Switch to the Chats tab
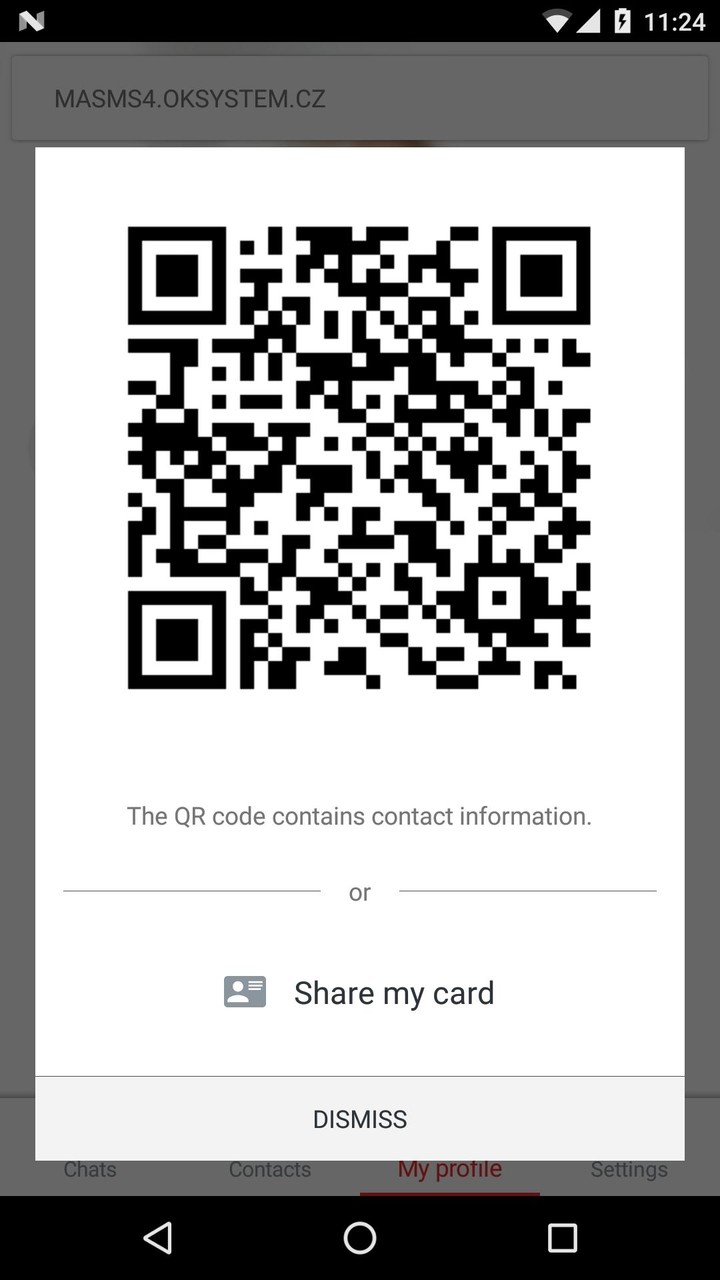Image resolution: width=720 pixels, height=1280 pixels. [89, 1169]
